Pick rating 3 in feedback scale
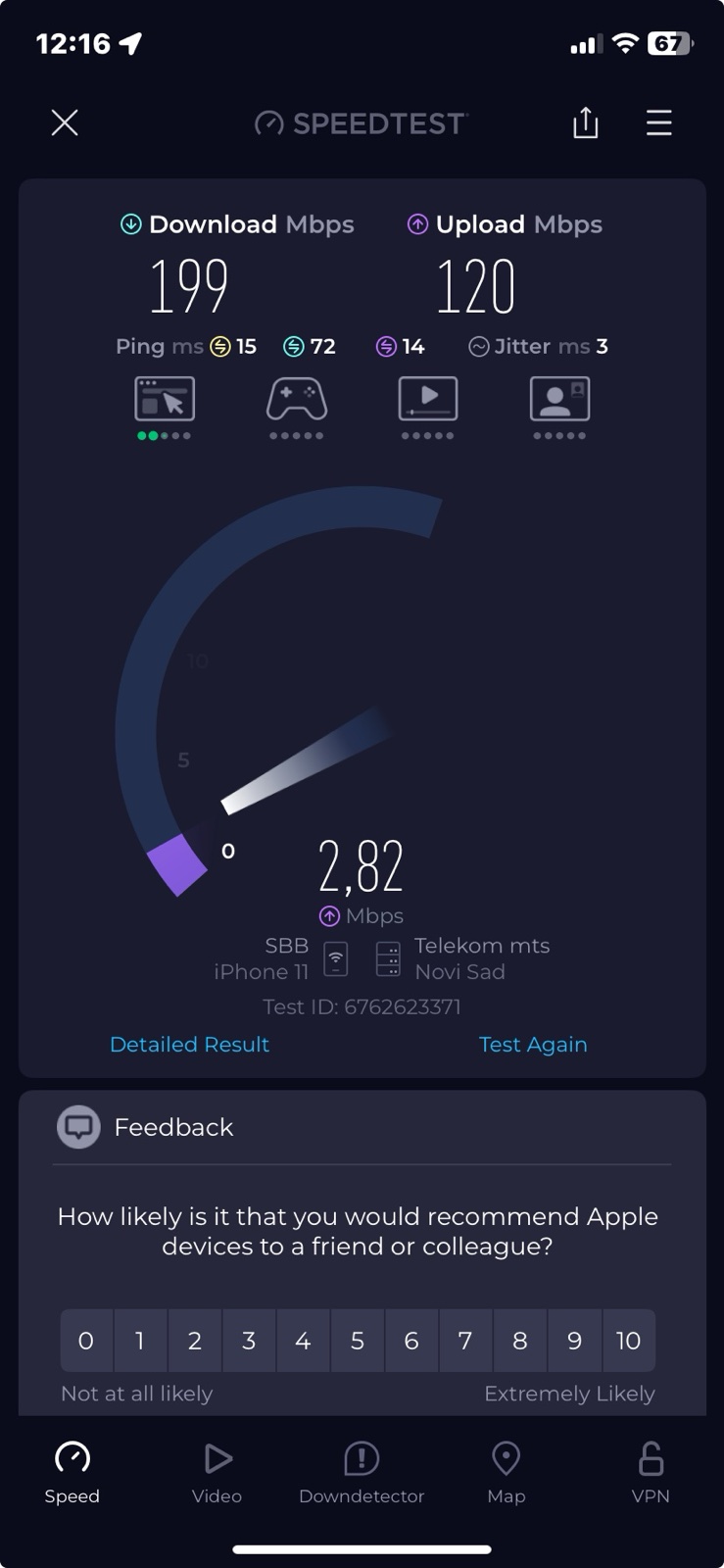The image size is (724, 1568). click(249, 1341)
